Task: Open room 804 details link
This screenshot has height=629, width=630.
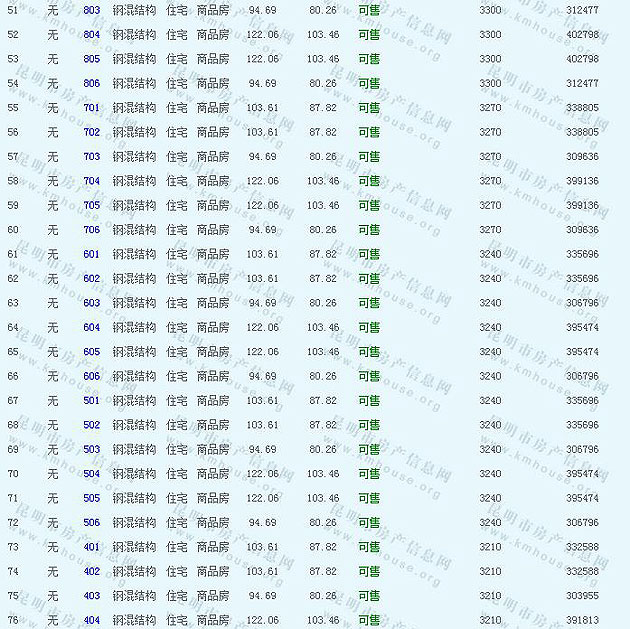Action: tap(91, 34)
